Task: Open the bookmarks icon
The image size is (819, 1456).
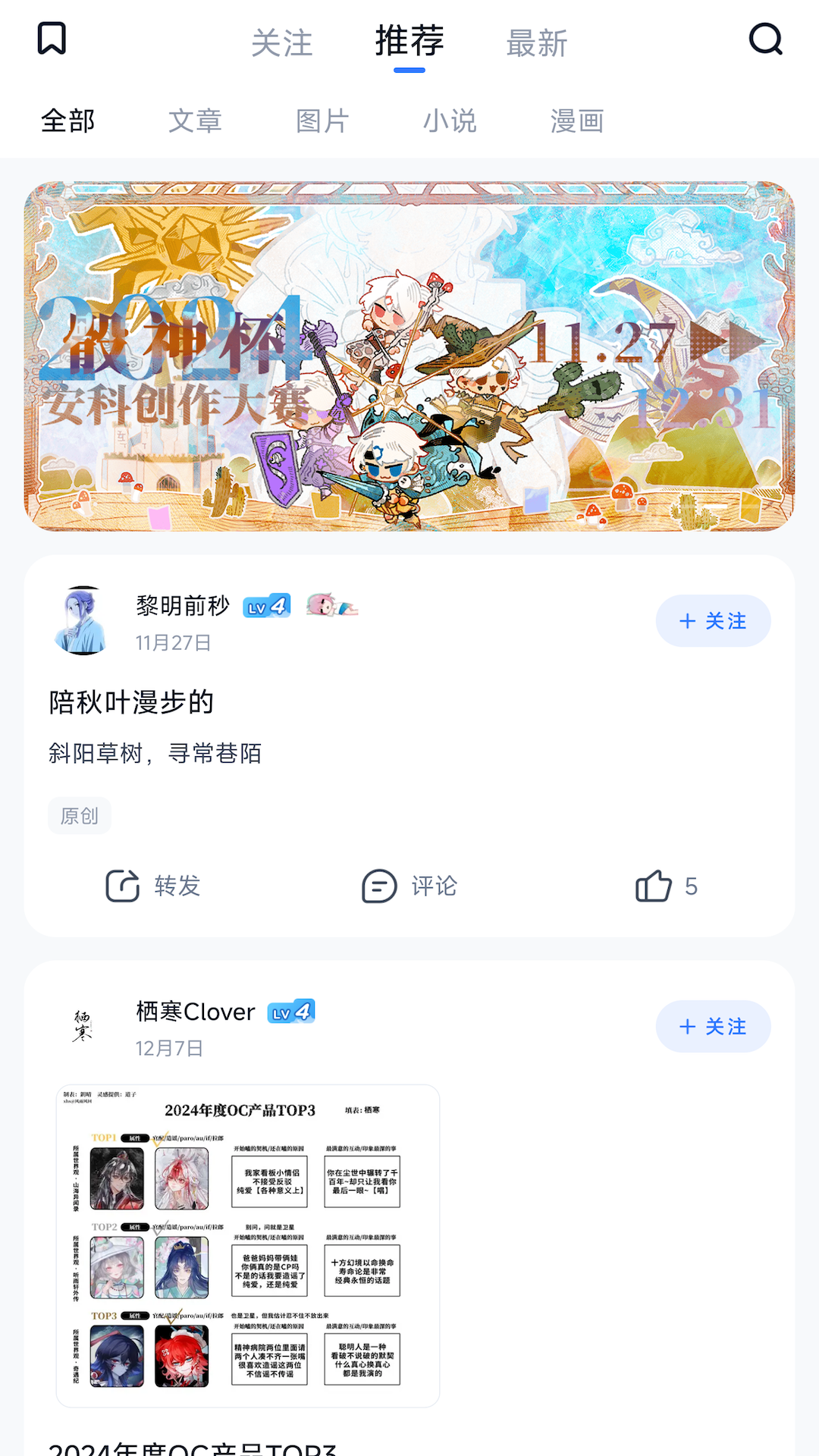Action: click(x=52, y=39)
